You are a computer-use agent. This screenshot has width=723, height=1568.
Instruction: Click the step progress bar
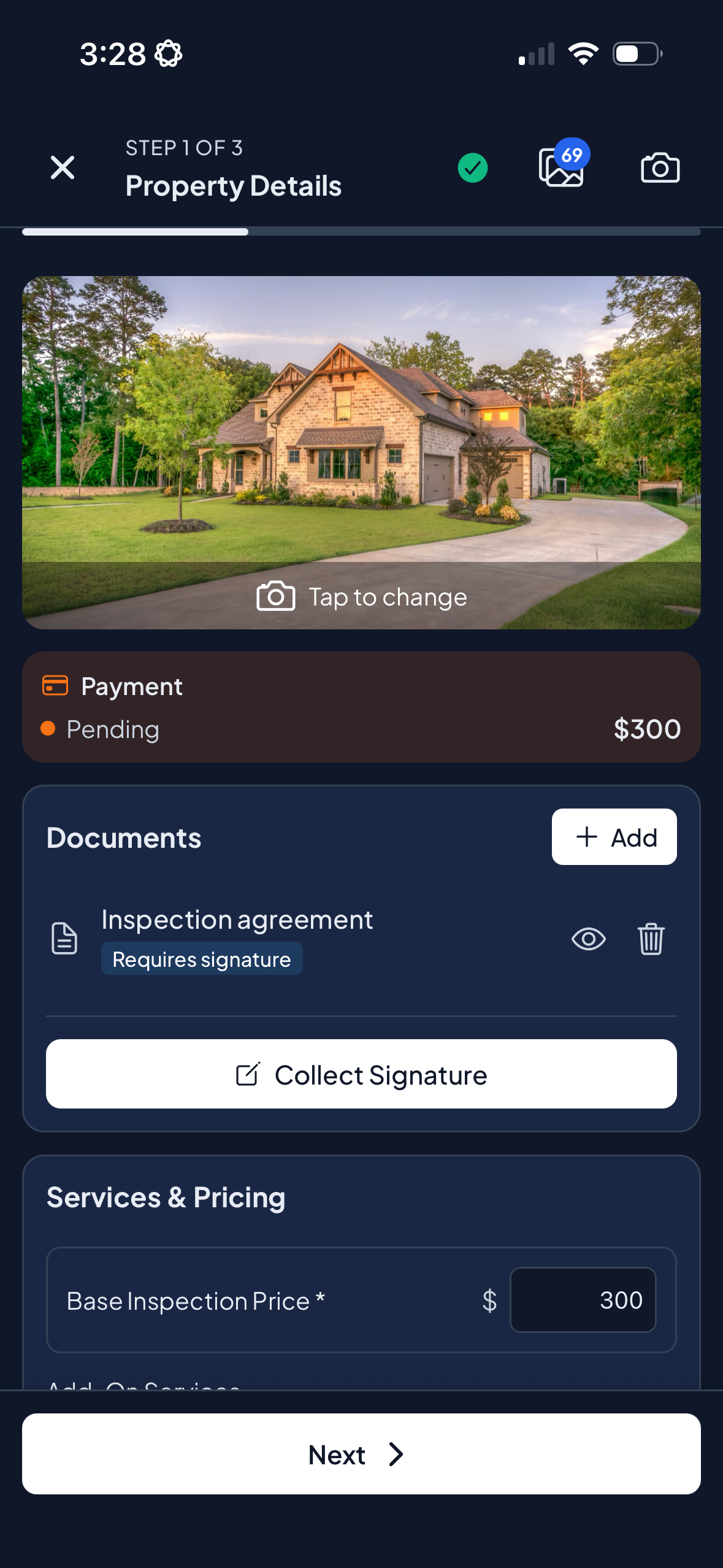(361, 232)
